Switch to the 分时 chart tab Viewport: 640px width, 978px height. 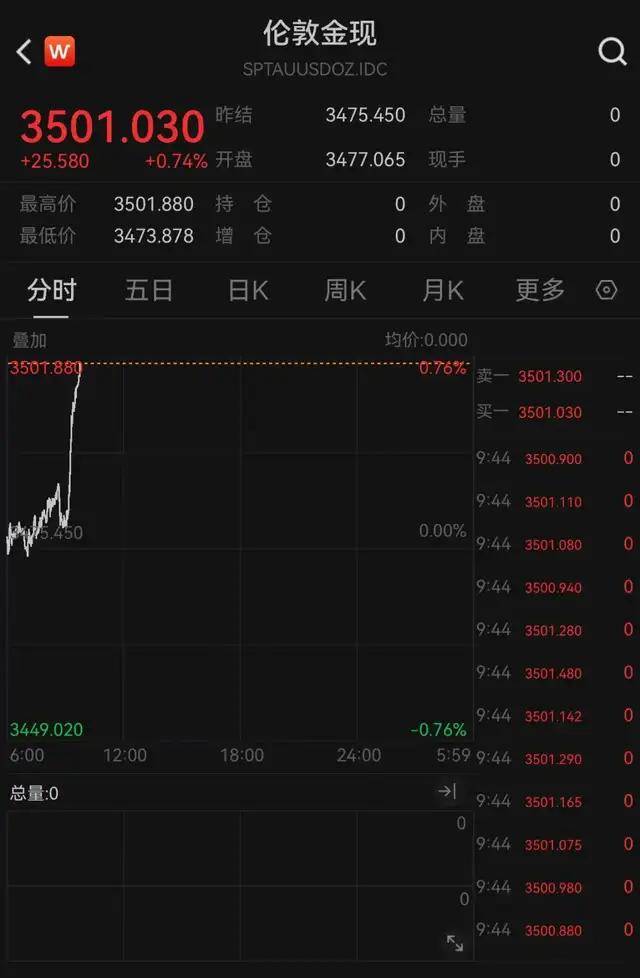click(x=51, y=291)
